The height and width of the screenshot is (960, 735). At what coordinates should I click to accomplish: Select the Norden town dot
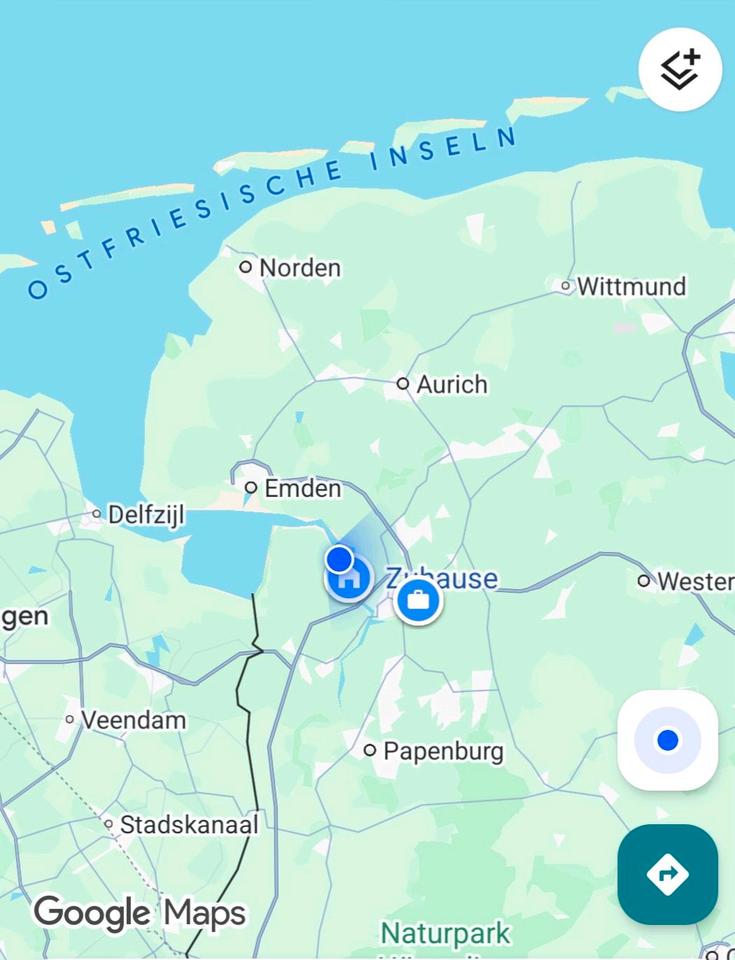(x=246, y=268)
